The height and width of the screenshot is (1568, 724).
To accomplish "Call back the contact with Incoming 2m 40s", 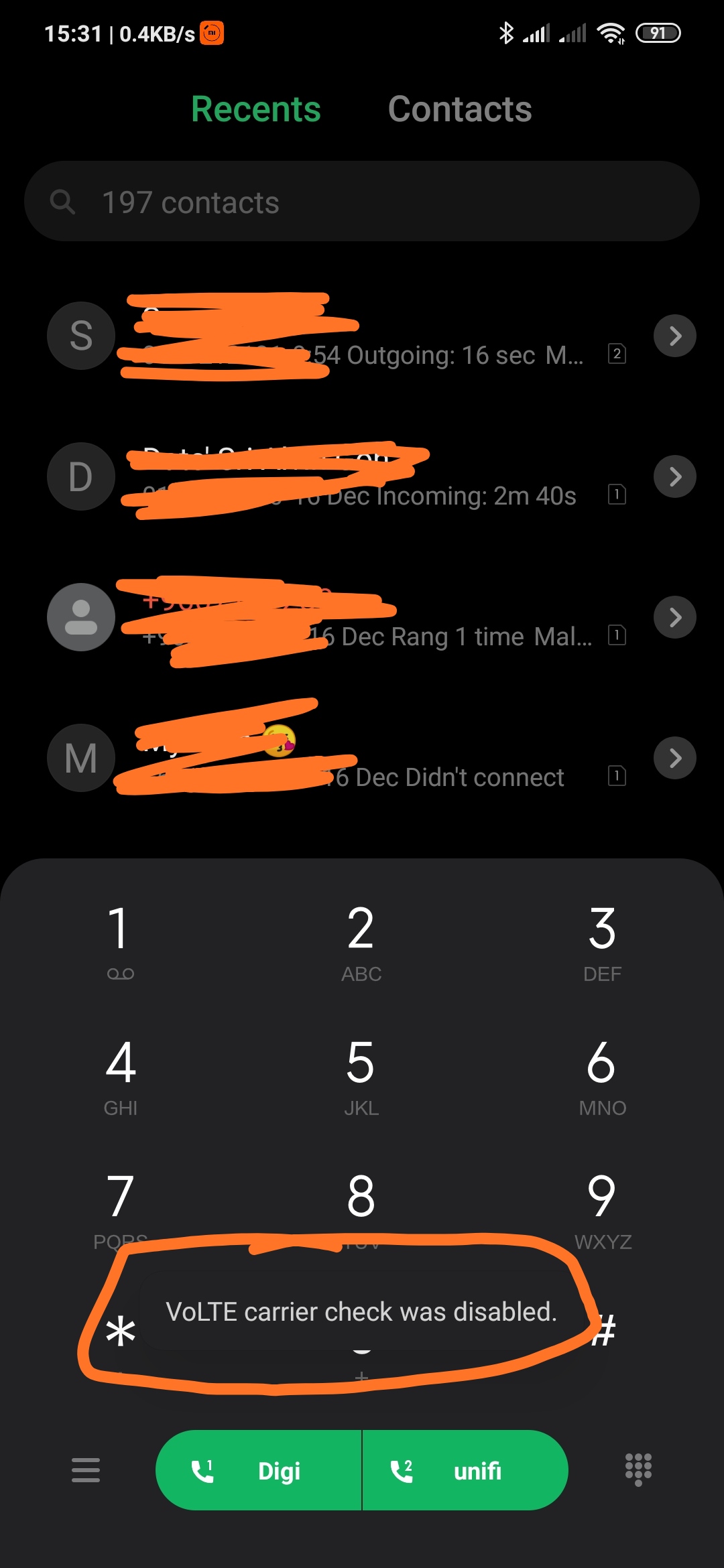I will tap(335, 476).
